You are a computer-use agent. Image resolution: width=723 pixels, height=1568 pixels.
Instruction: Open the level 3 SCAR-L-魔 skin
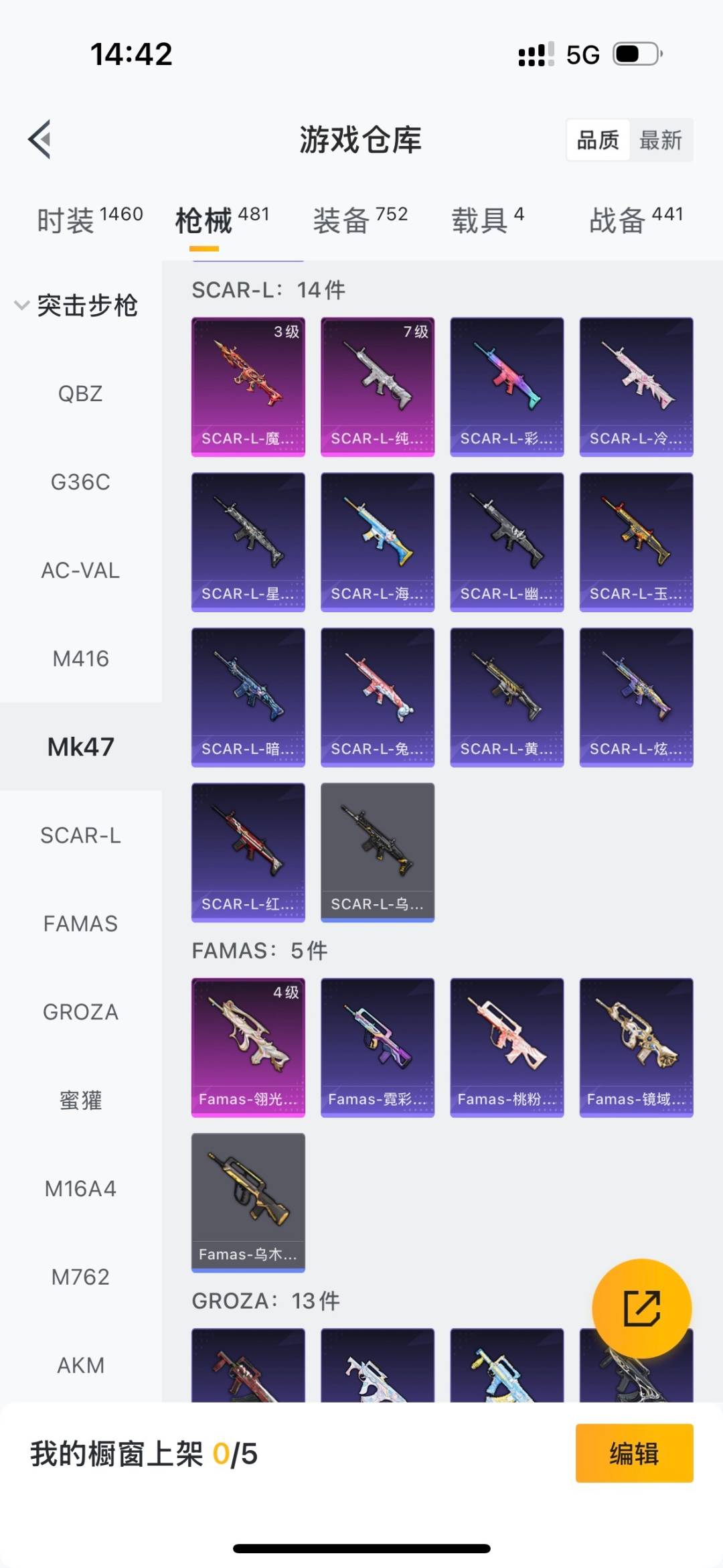point(248,387)
